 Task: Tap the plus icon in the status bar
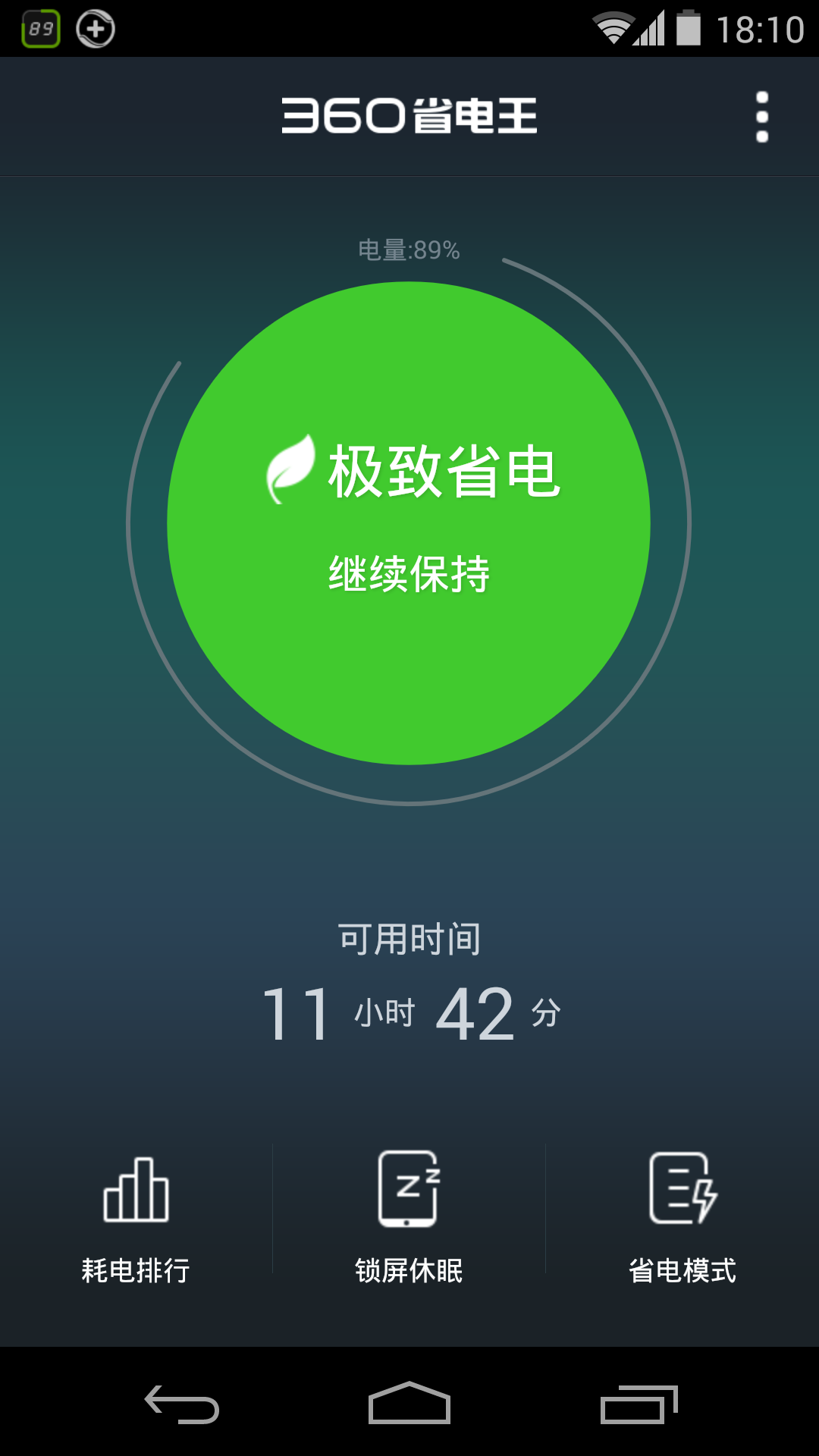click(x=95, y=29)
